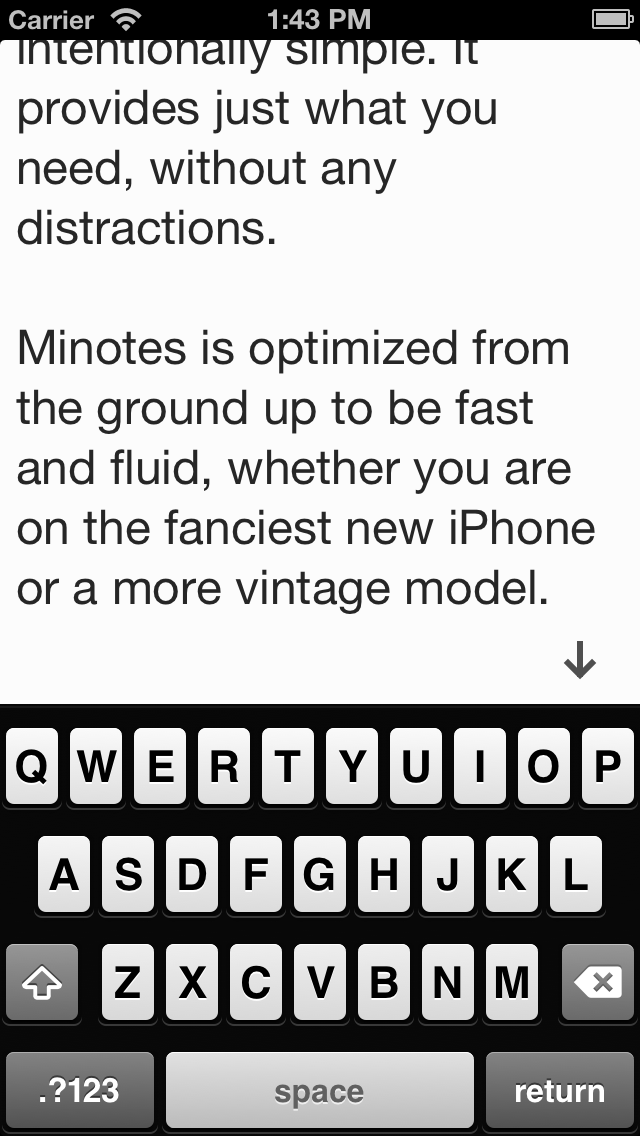This screenshot has height=1136, width=640.
Task: Hit the return key on the keyboard
Action: [559, 1090]
